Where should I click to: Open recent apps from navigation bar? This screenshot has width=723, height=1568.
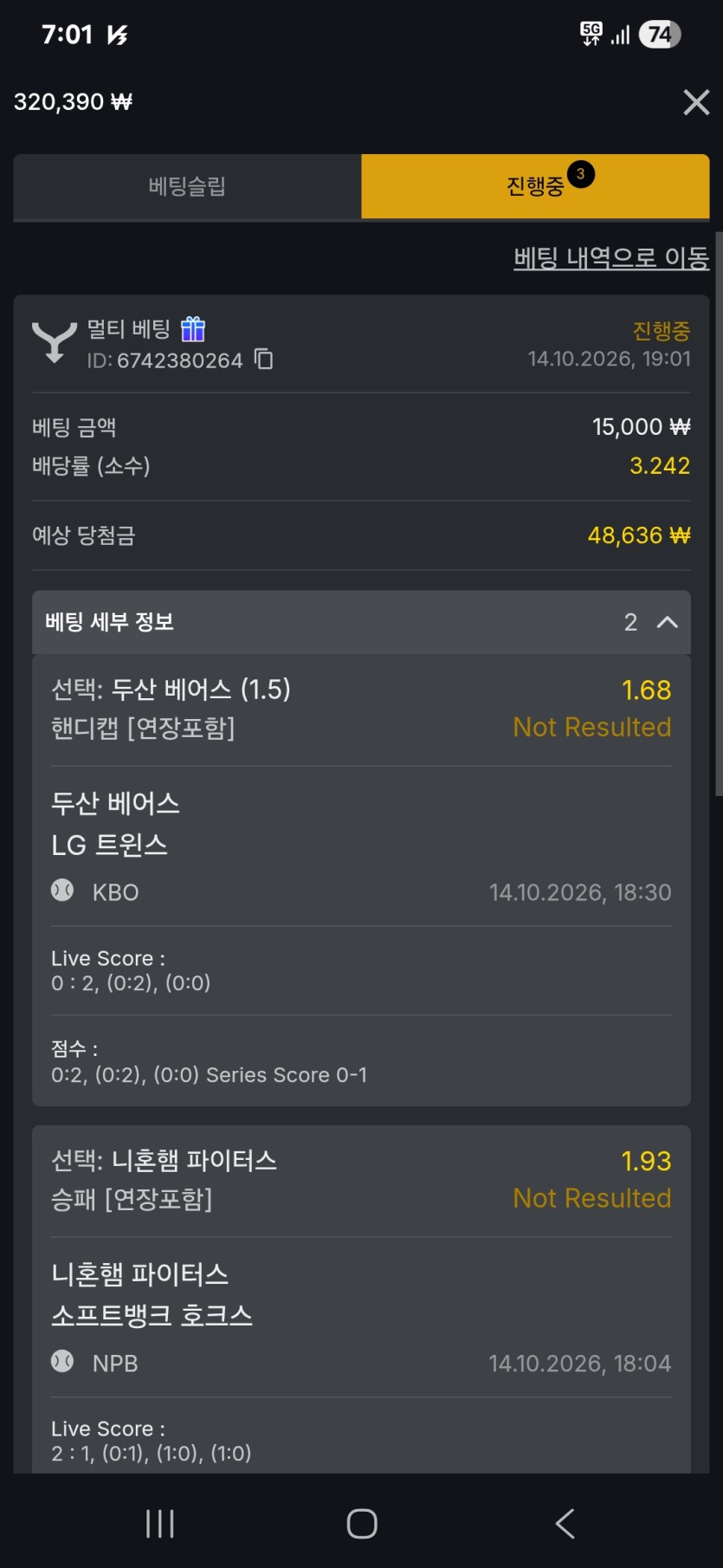pos(160,1523)
